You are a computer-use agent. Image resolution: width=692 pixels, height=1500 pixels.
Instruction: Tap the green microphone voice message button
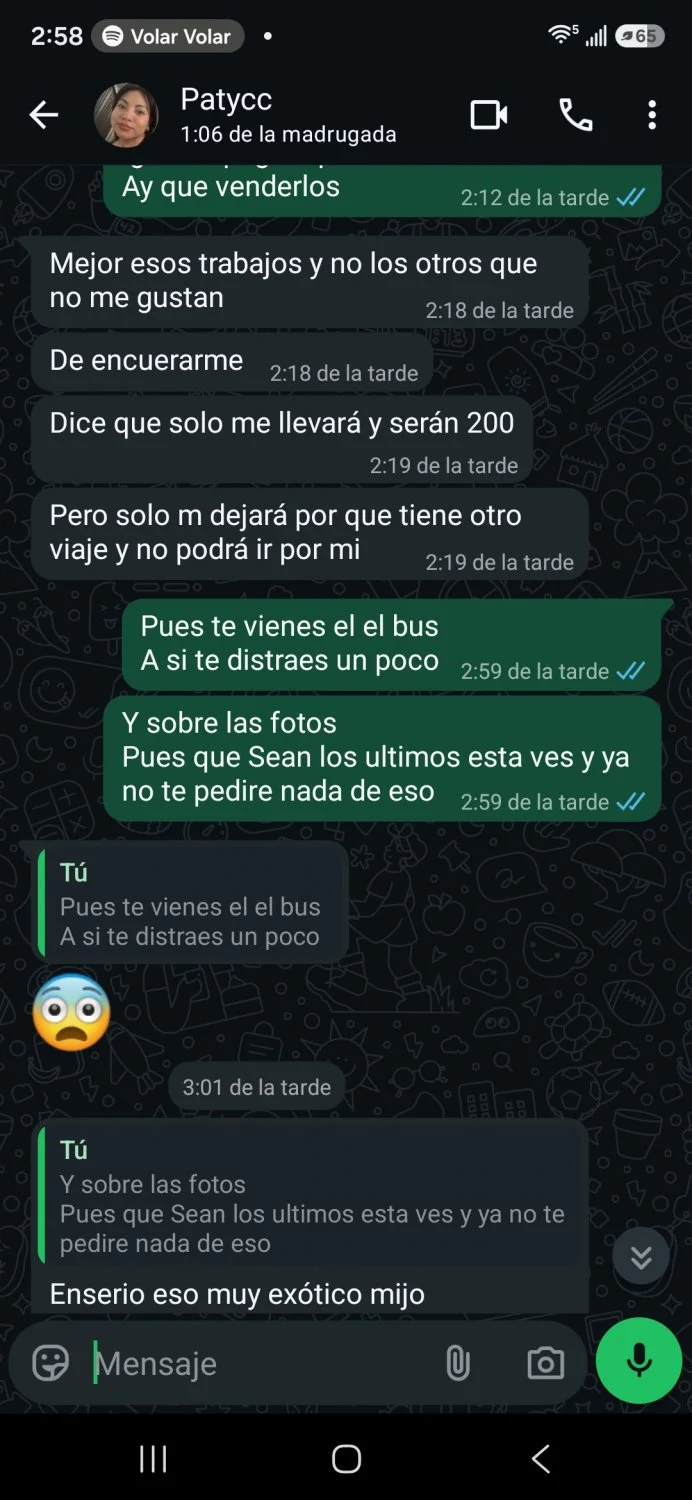click(x=639, y=1361)
